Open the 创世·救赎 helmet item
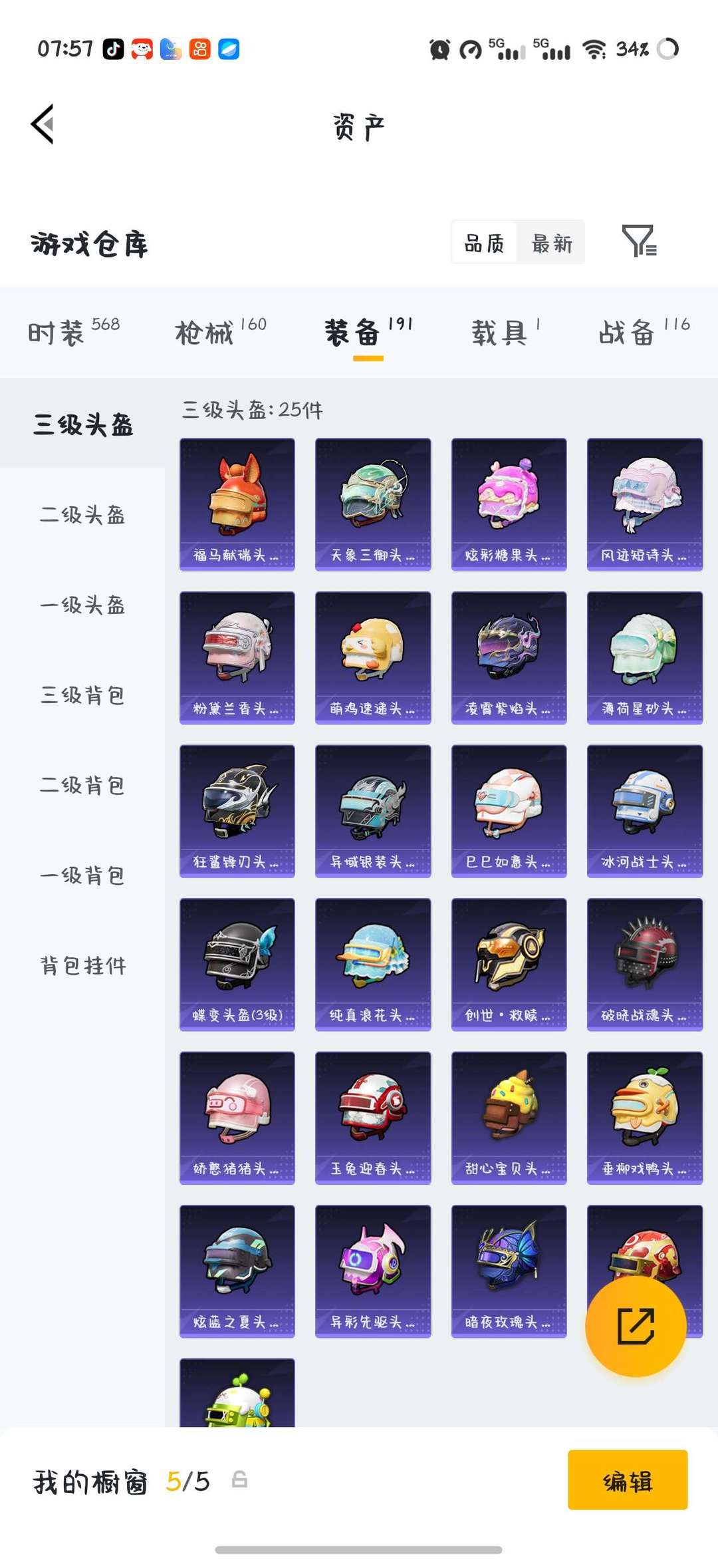The width and height of the screenshot is (718, 1568). (x=509, y=964)
